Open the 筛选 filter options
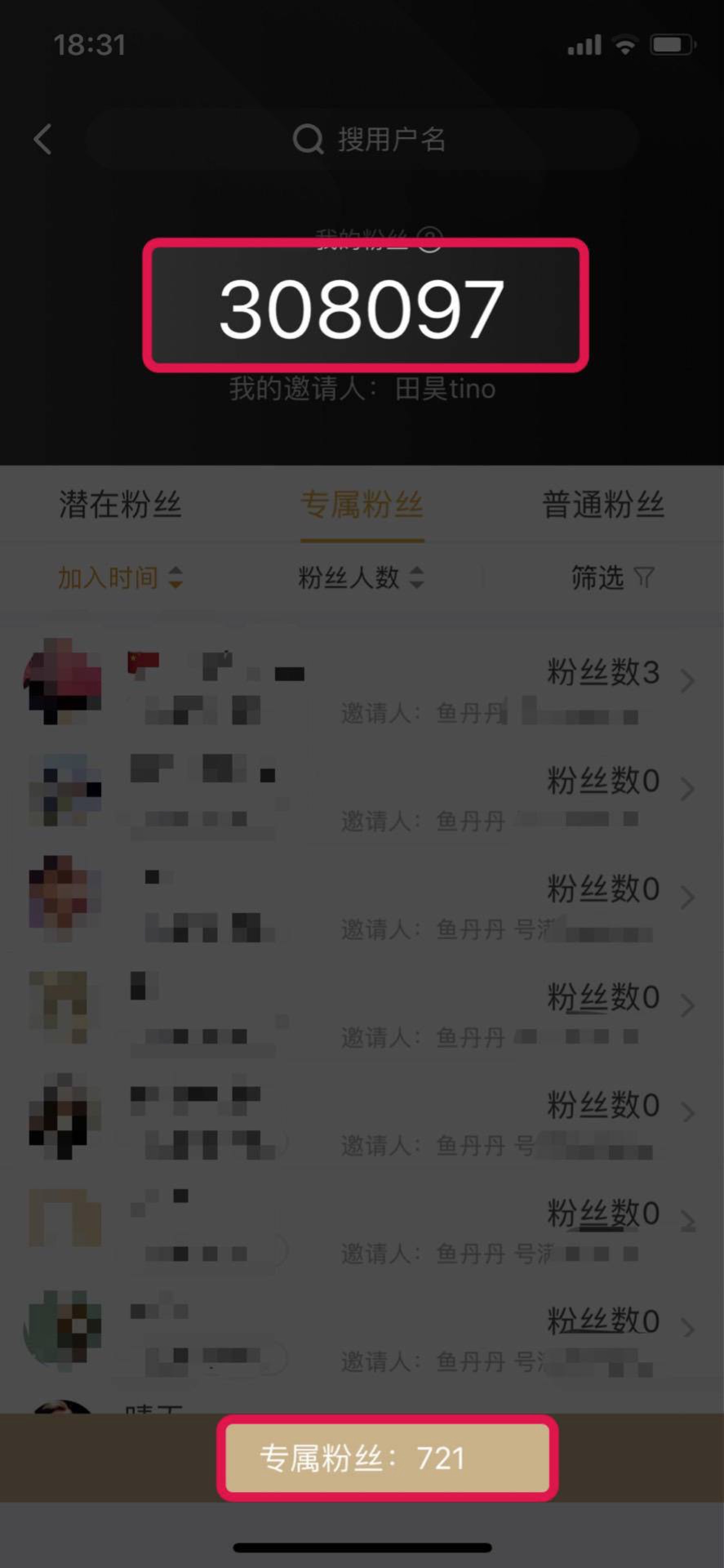Screen dimensions: 724x1568 point(611,577)
